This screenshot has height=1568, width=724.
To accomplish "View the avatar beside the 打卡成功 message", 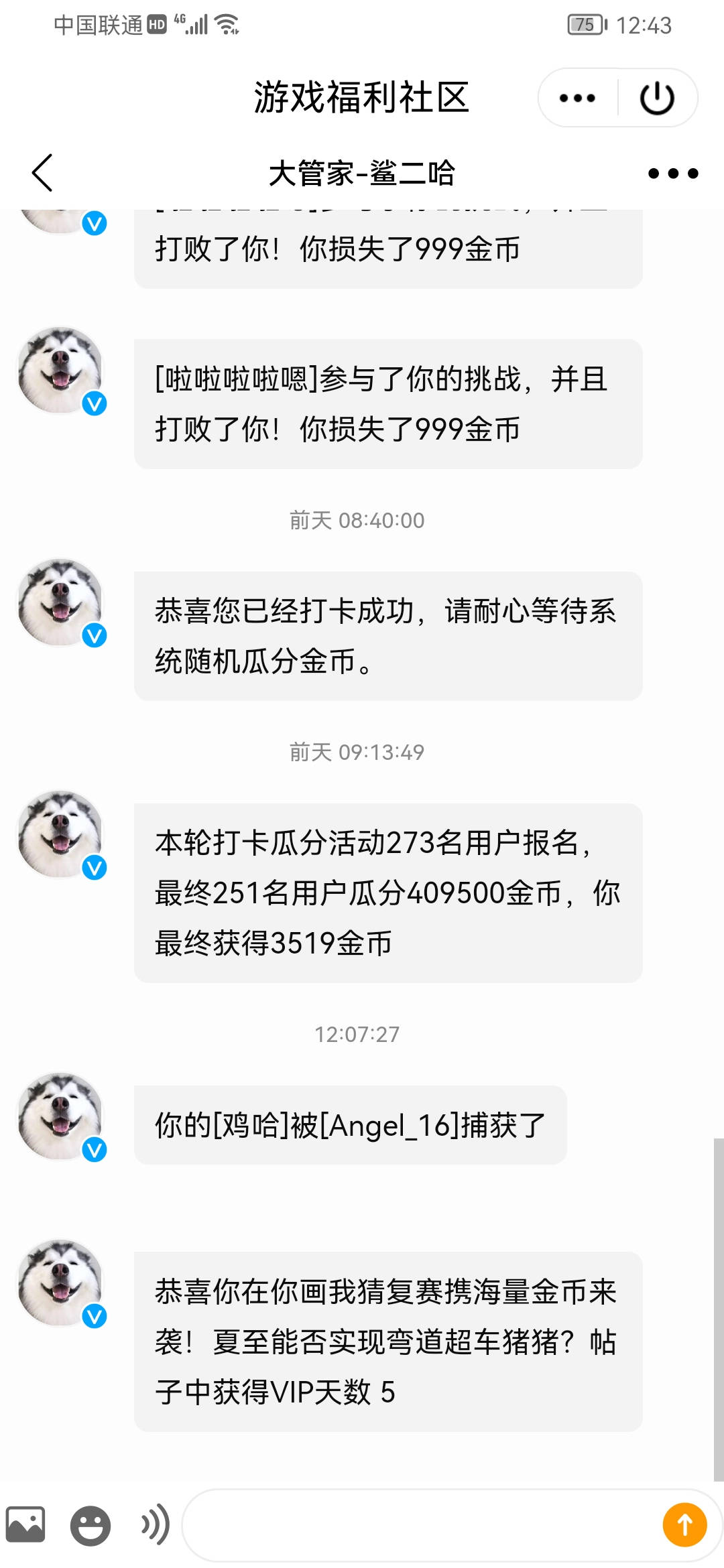I will [60, 602].
